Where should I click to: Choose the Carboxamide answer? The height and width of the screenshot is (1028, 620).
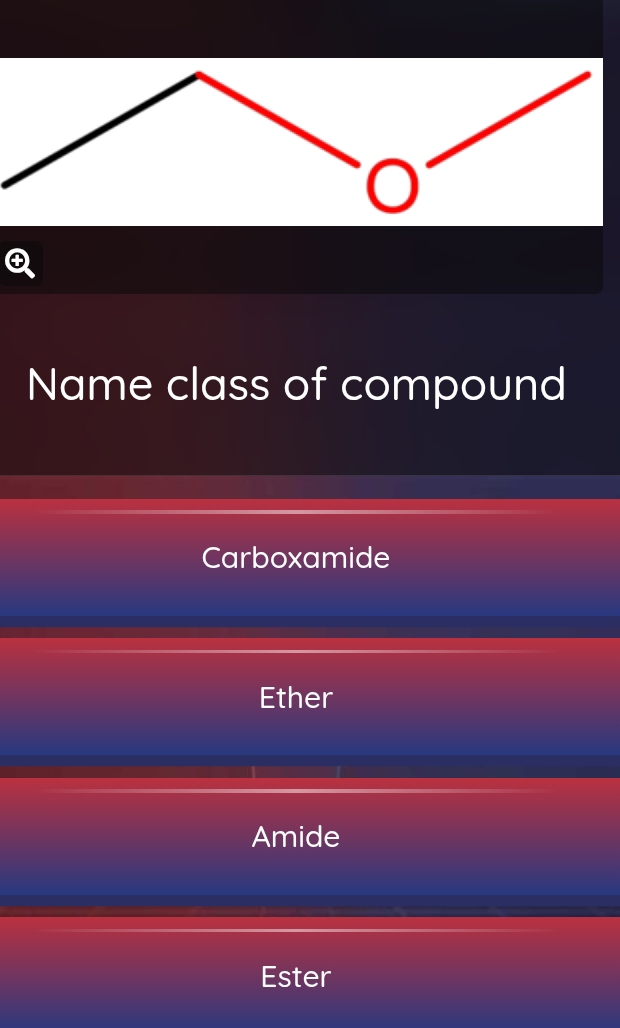(x=296, y=558)
